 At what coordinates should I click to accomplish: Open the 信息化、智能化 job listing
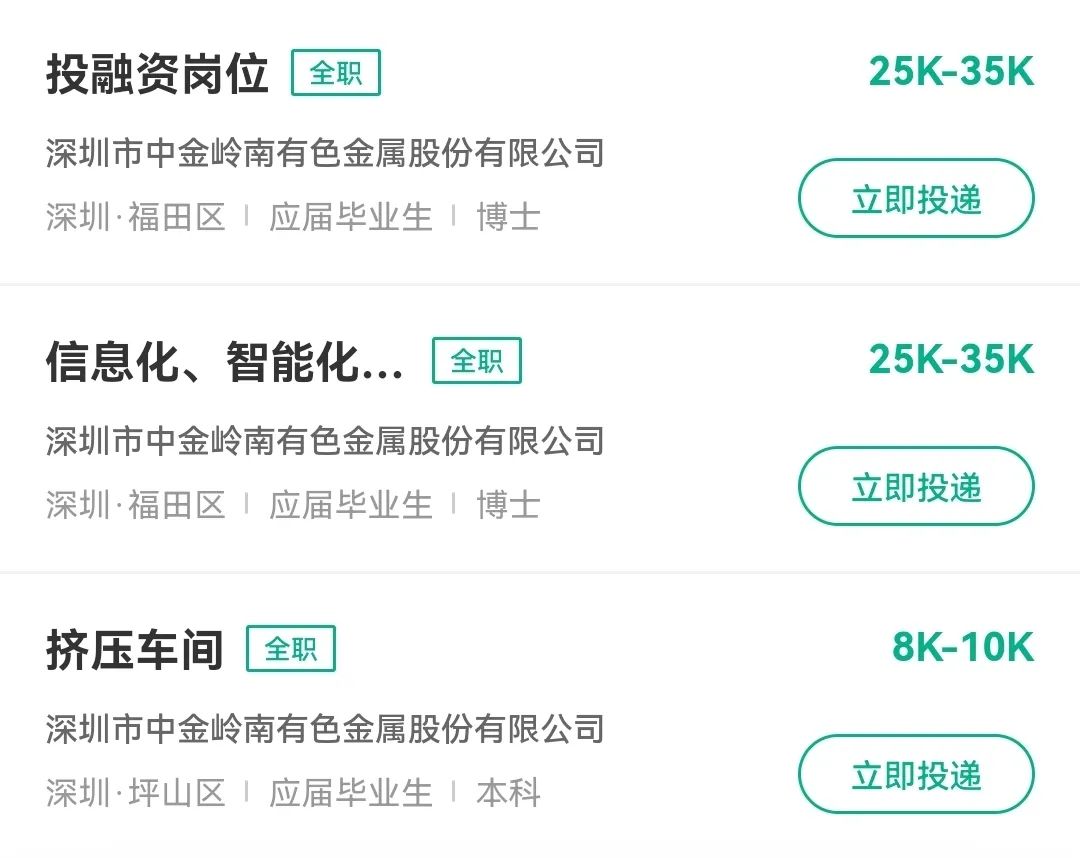(224, 362)
